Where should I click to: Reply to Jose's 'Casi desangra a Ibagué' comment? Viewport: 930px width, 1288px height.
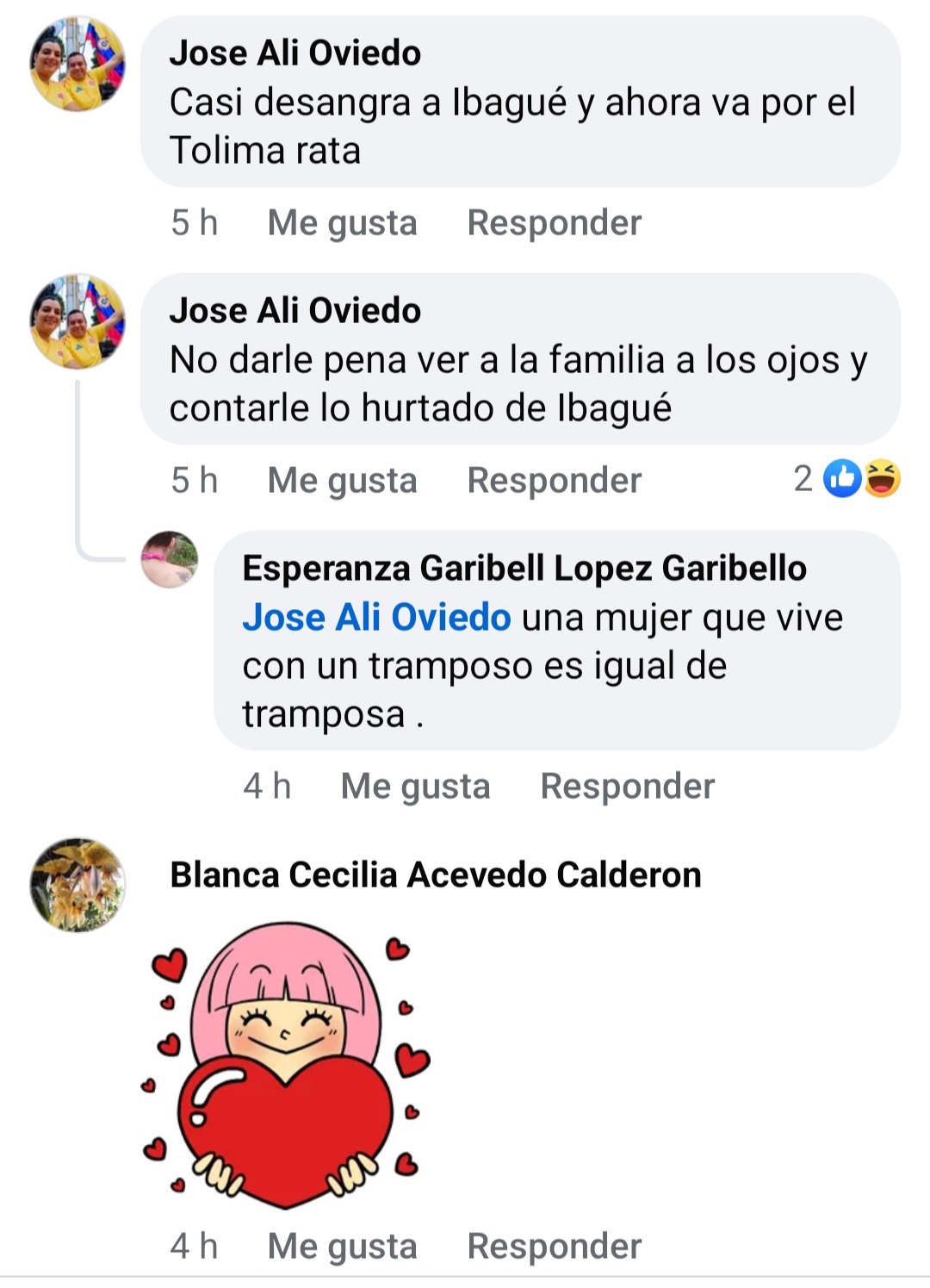click(x=554, y=223)
